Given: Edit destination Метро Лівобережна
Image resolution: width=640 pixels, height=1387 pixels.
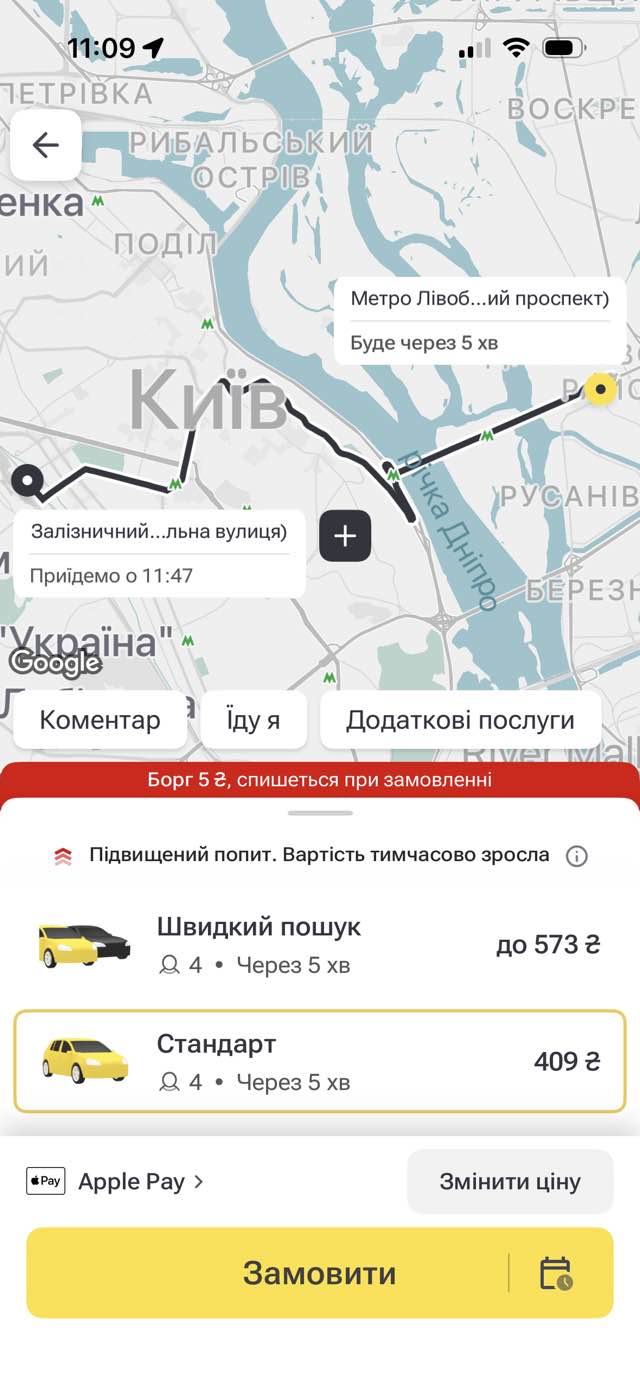Looking at the screenshot, I should click(x=479, y=299).
